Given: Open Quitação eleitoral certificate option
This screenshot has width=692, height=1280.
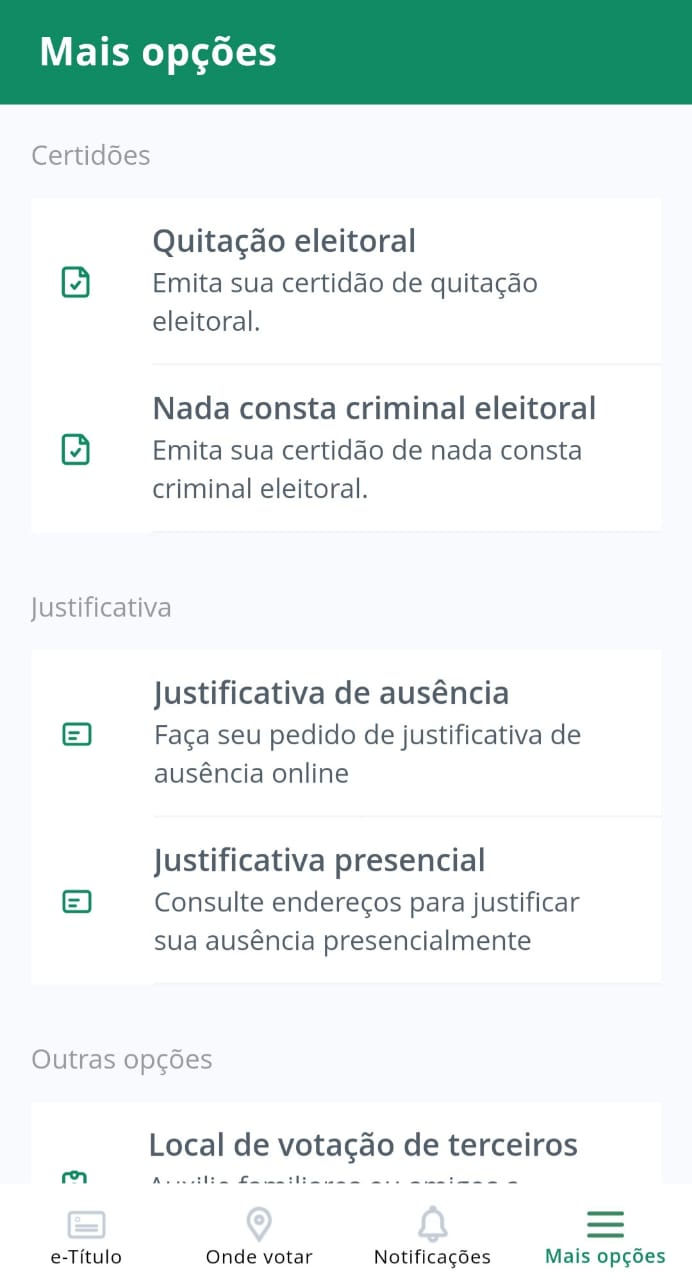Looking at the screenshot, I should [x=346, y=281].
